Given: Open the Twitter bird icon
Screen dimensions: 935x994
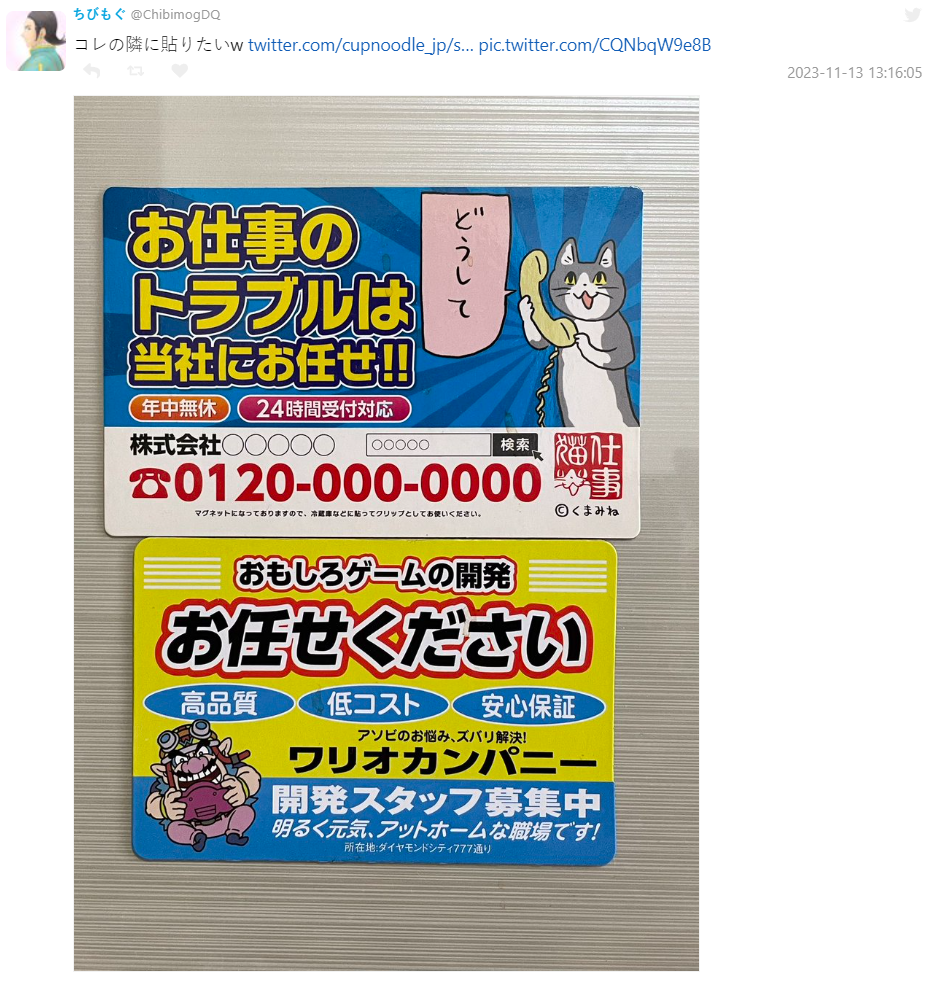Looking at the screenshot, I should tap(912, 15).
